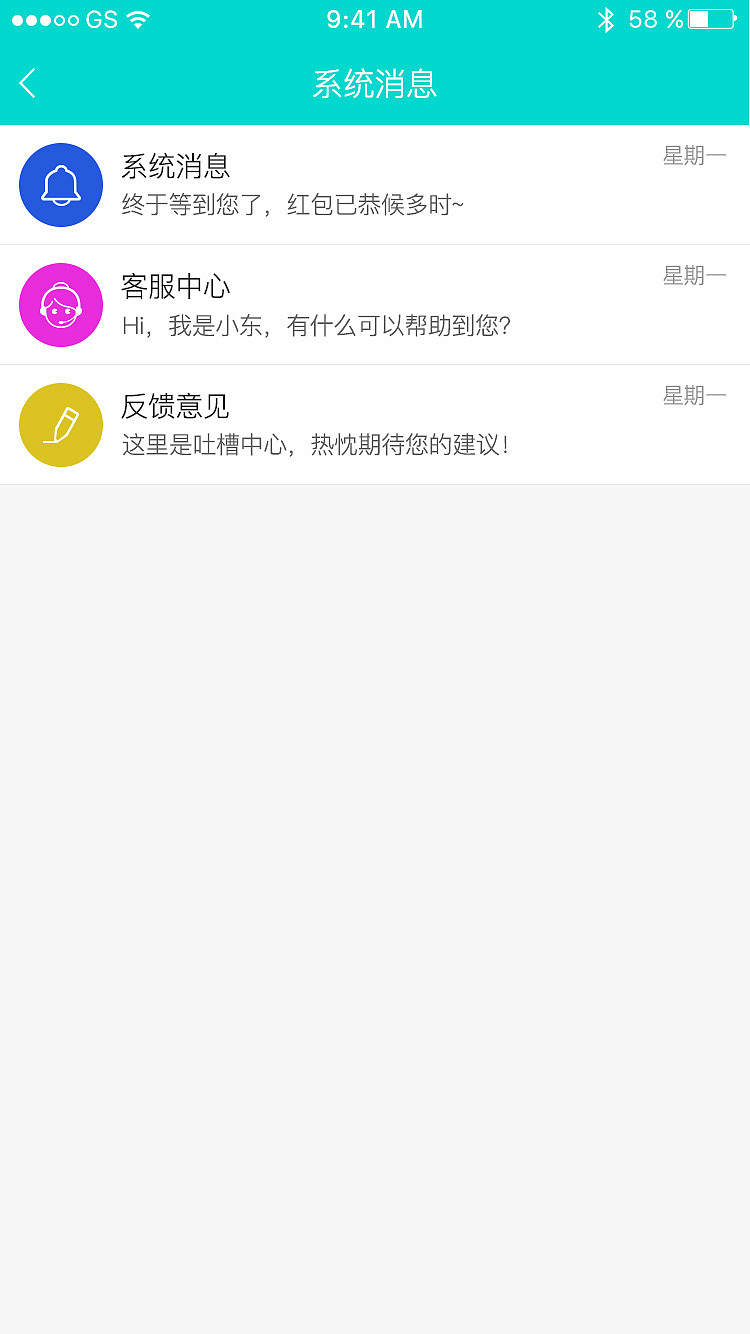
Task: Click 星期一 timestamp on the 系统消息 row
Action: 694,155
